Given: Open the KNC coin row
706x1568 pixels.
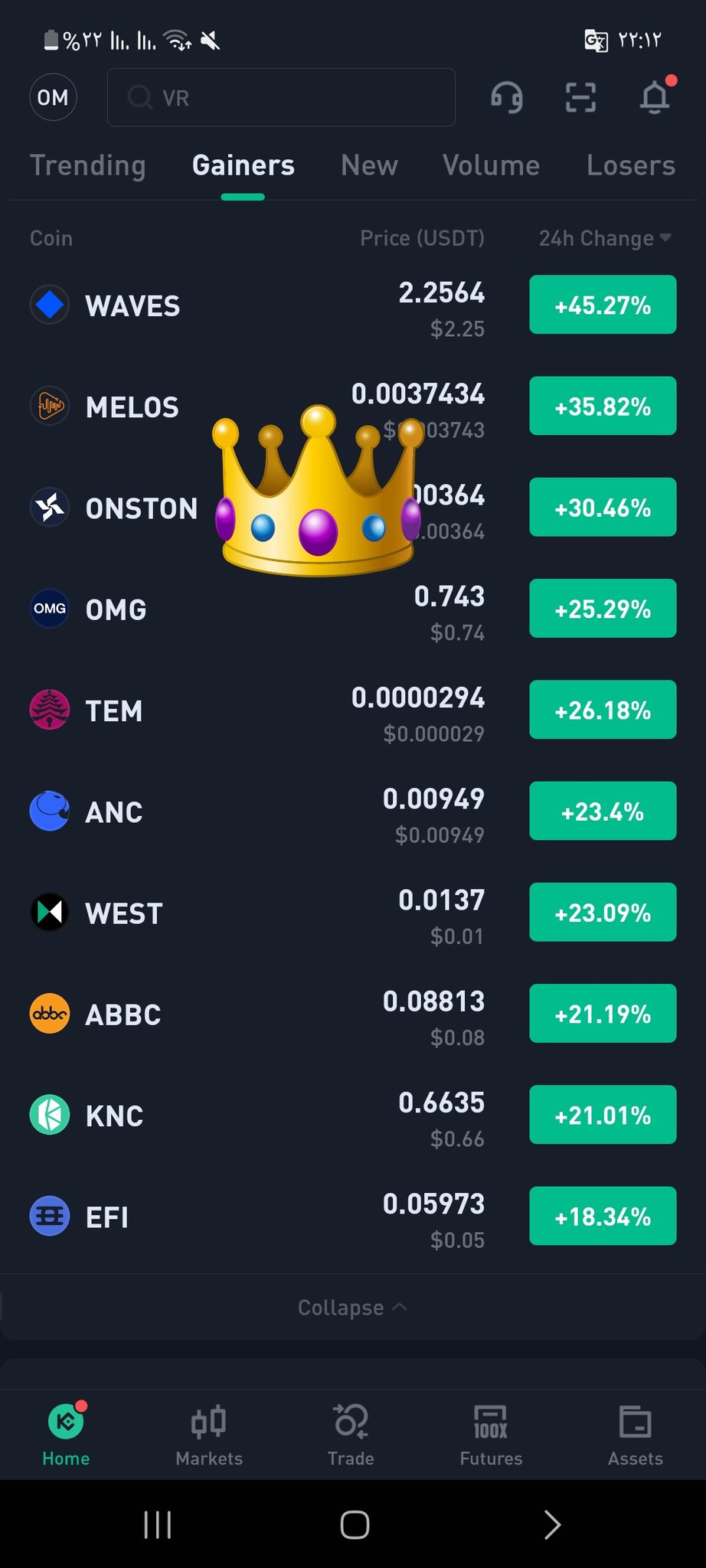Looking at the screenshot, I should [353, 1116].
